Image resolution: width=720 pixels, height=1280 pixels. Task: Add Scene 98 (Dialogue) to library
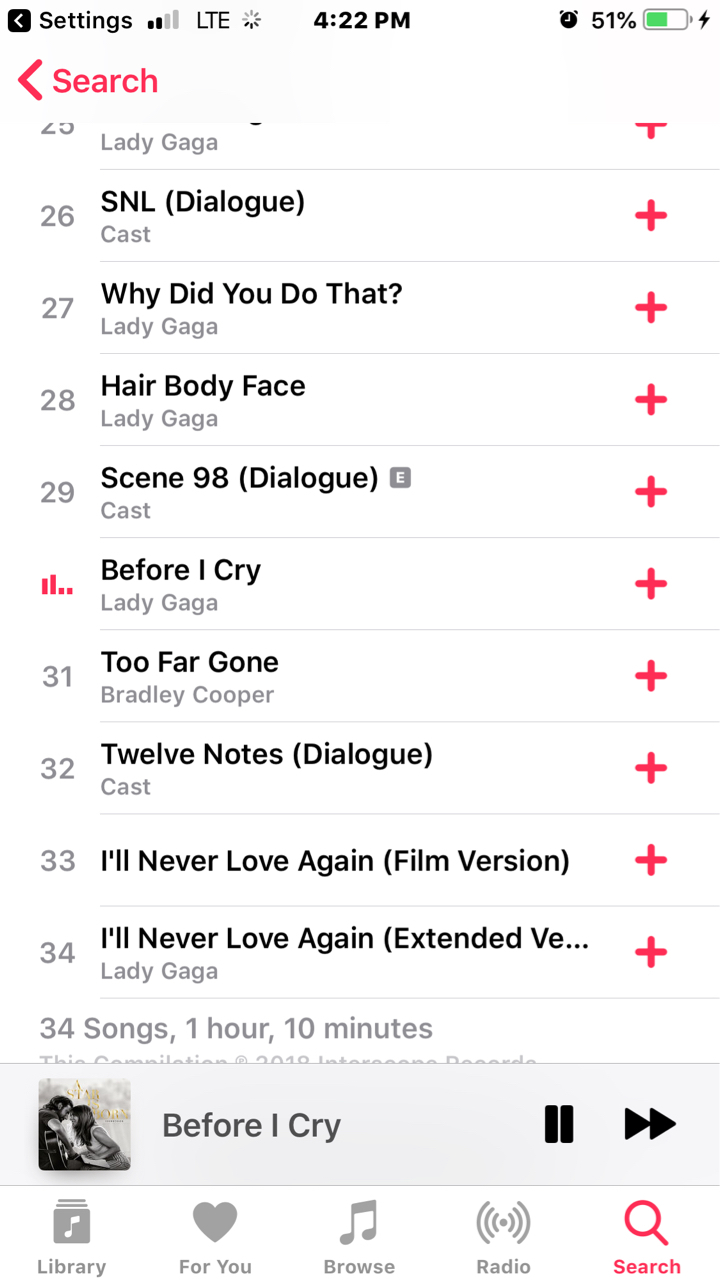(x=651, y=492)
